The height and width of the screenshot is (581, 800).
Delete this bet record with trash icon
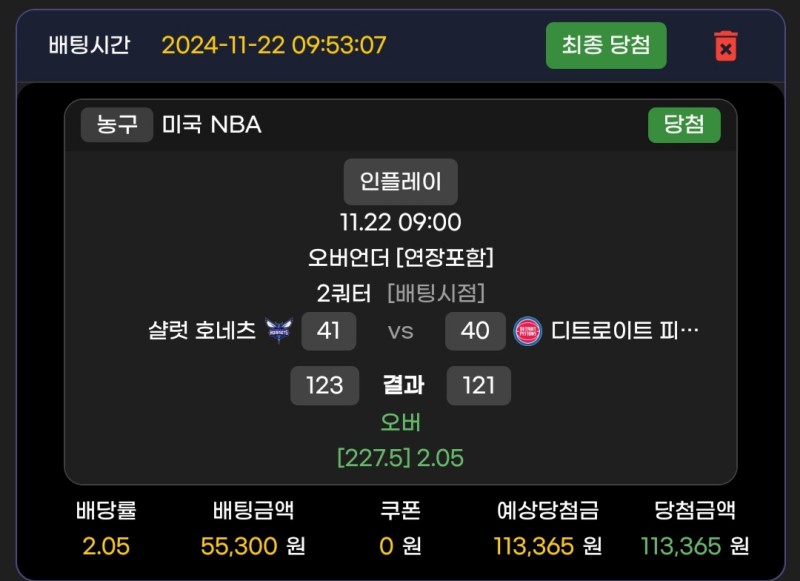(725, 46)
